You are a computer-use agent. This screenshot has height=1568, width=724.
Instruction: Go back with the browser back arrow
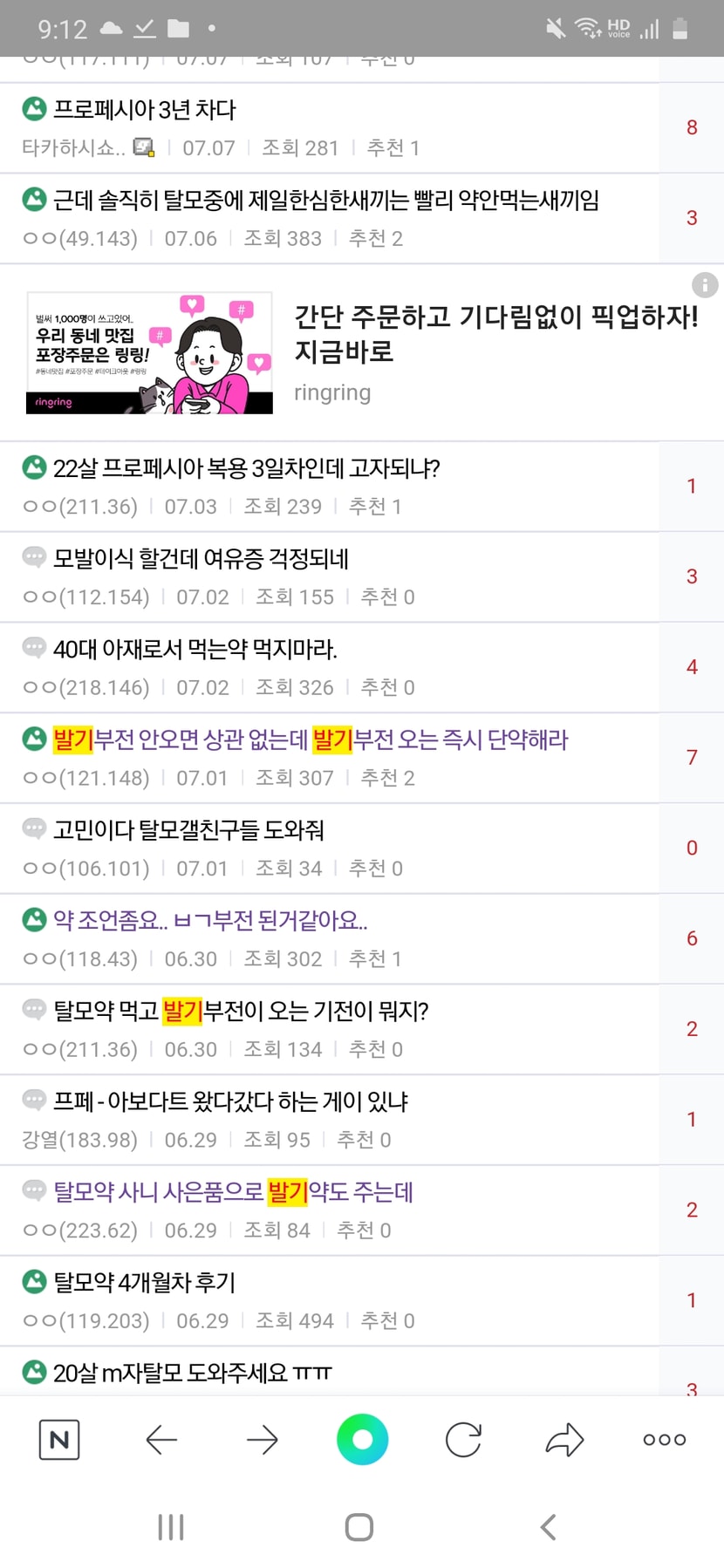[x=161, y=1440]
